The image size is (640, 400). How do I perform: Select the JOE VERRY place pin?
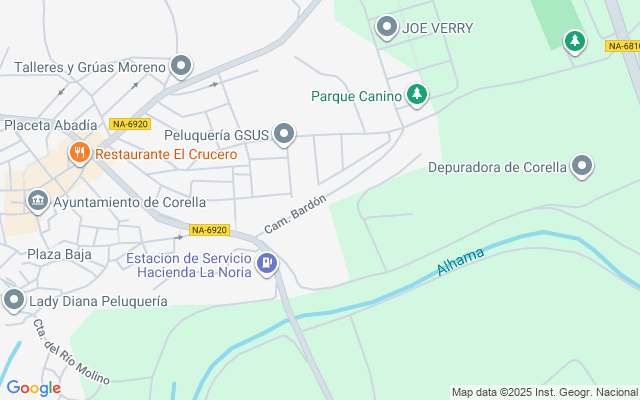point(386,28)
